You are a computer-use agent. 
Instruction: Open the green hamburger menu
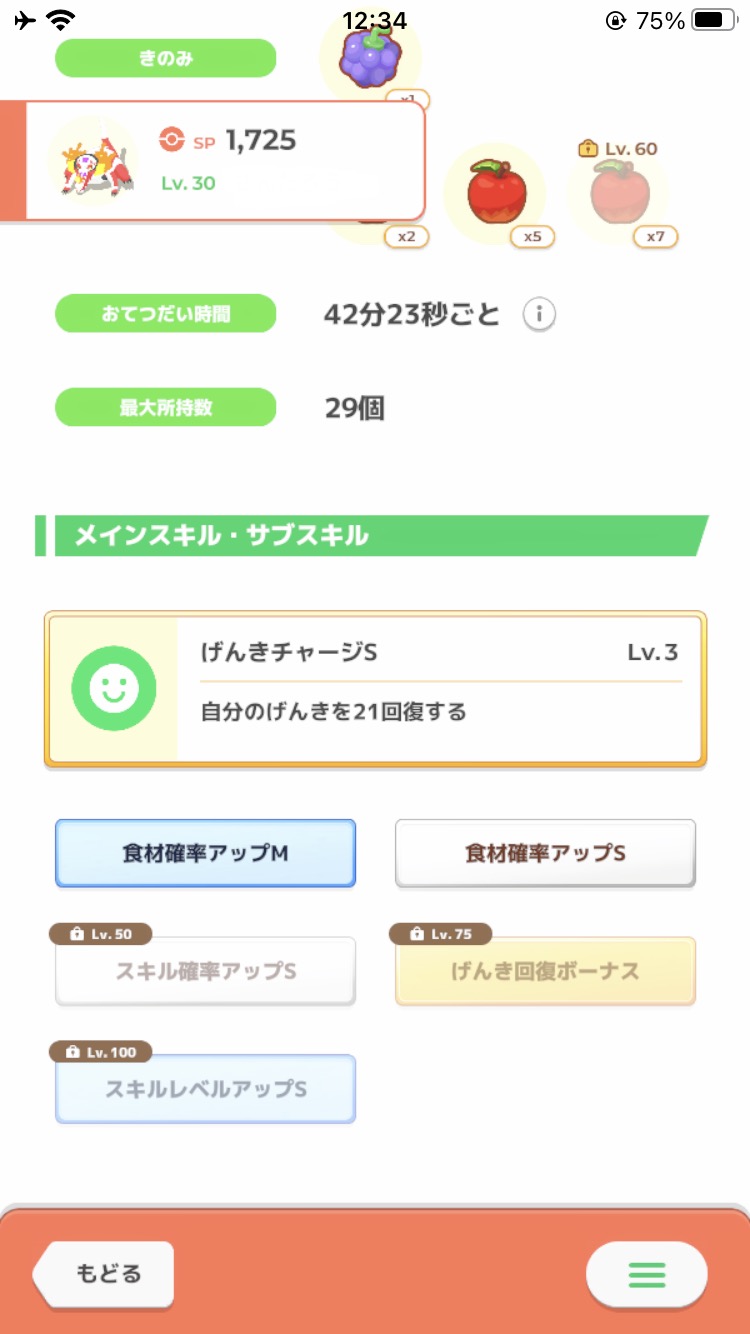click(x=646, y=1274)
